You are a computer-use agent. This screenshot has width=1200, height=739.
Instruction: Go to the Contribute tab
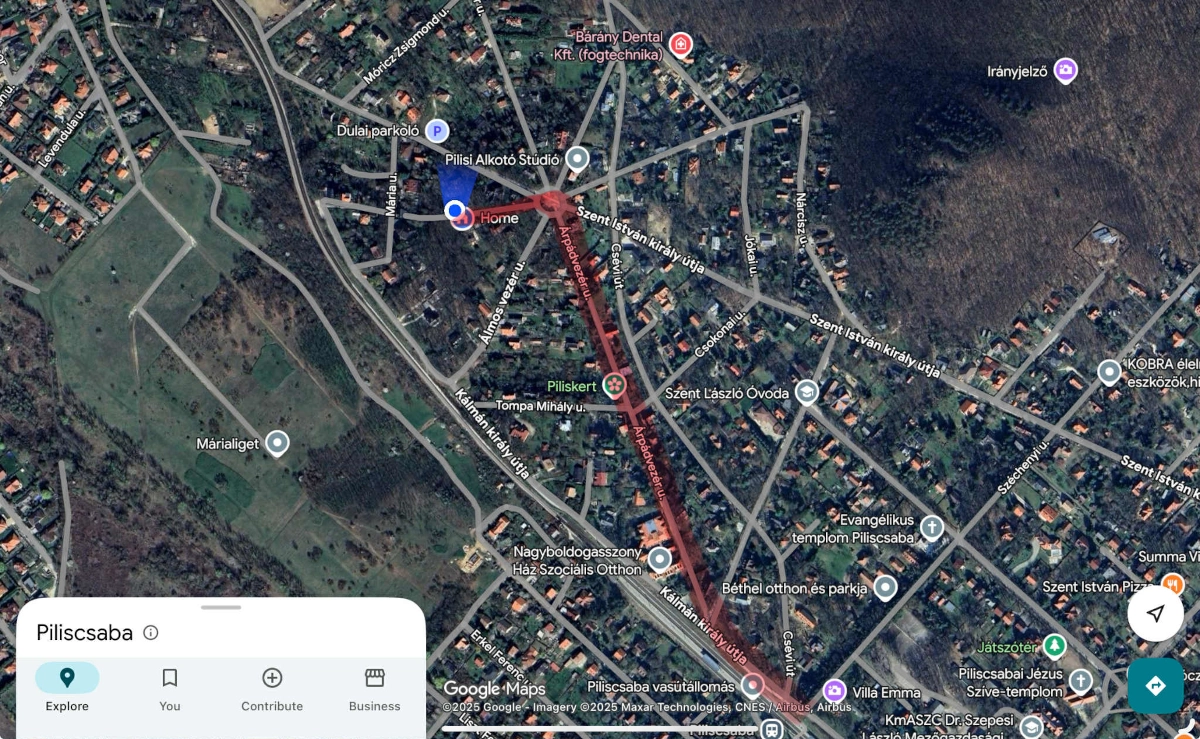pos(272,686)
